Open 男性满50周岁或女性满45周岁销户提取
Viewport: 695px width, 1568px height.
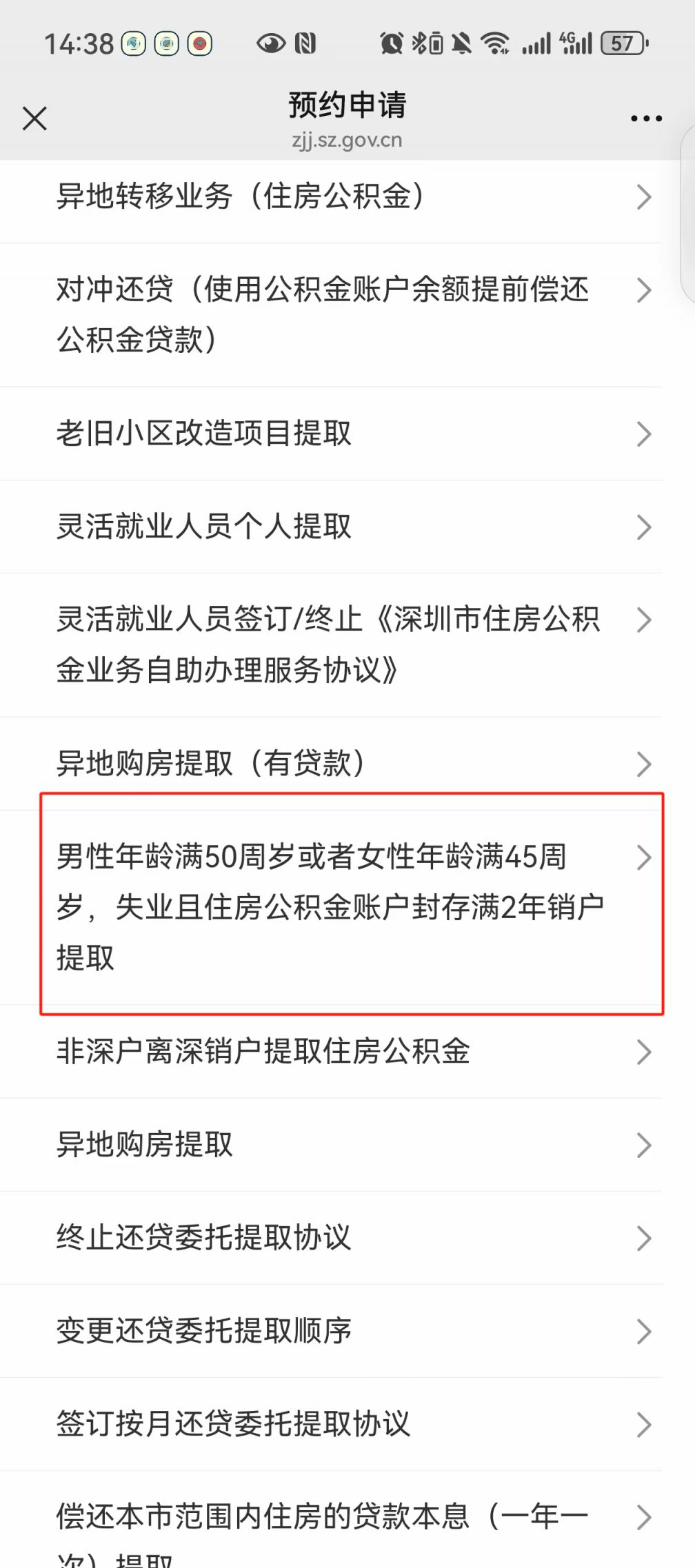point(331,906)
